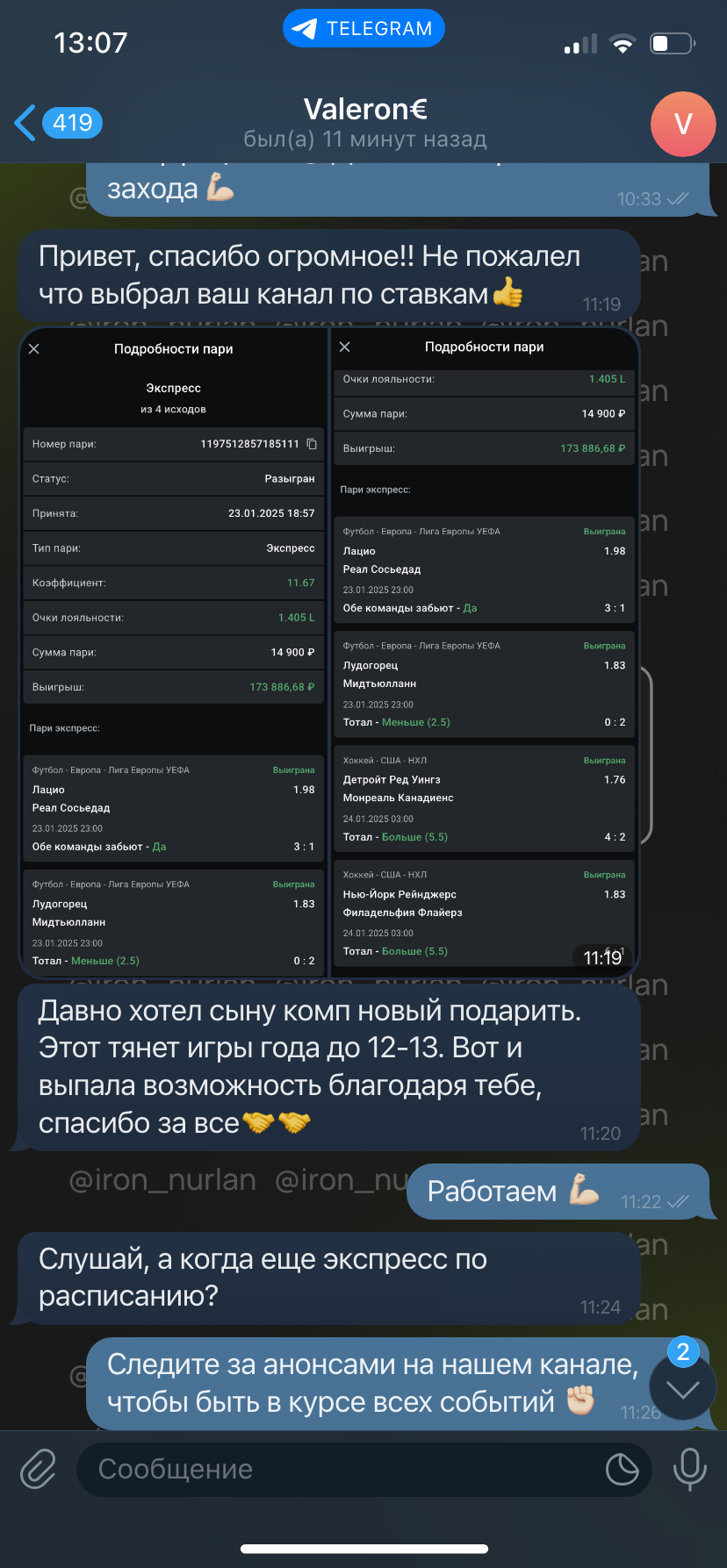Attach a file with paperclip icon
This screenshot has width=727, height=1568.
pos(39,1469)
